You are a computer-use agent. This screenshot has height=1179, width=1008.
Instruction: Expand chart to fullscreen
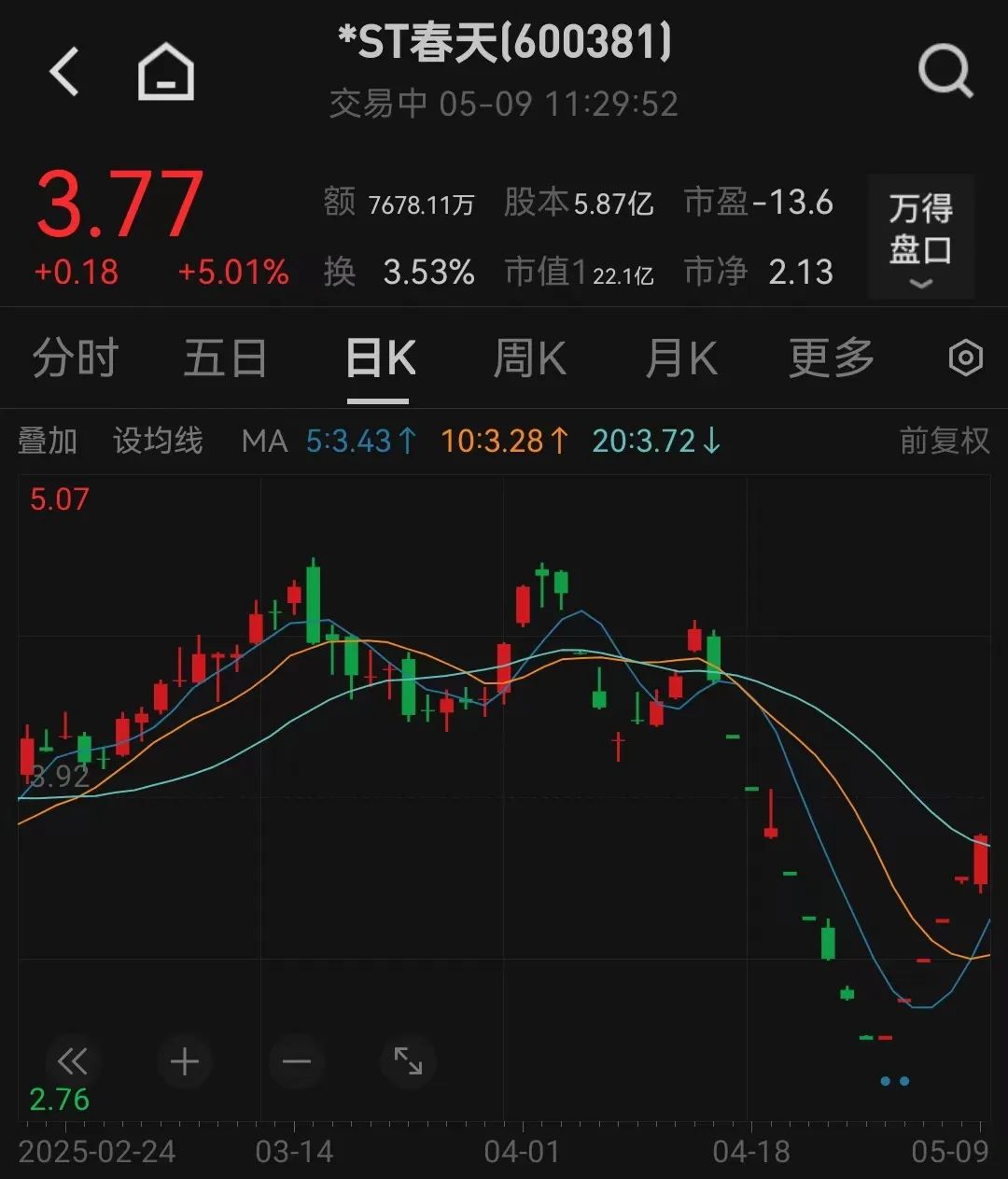[x=408, y=1061]
